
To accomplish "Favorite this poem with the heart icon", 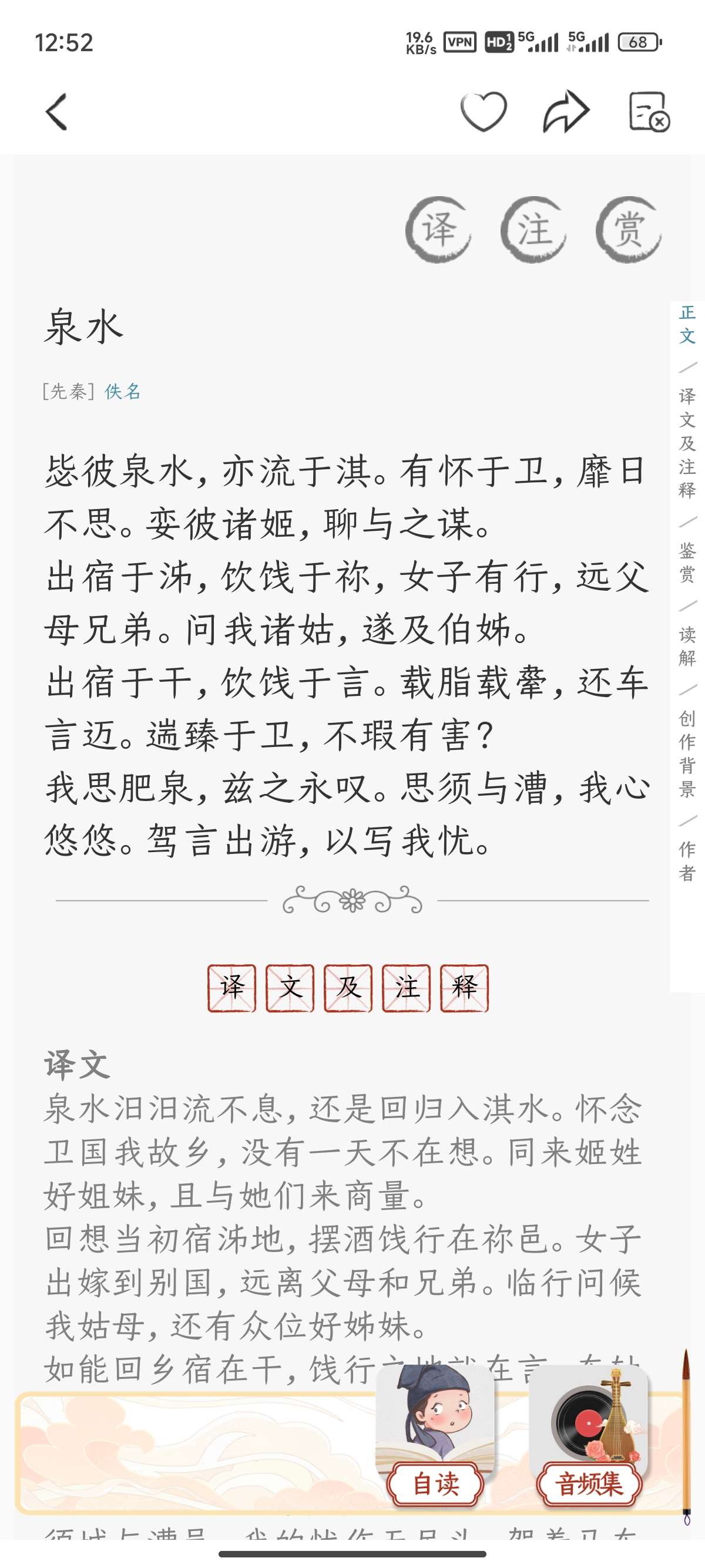I will pyautogui.click(x=484, y=112).
